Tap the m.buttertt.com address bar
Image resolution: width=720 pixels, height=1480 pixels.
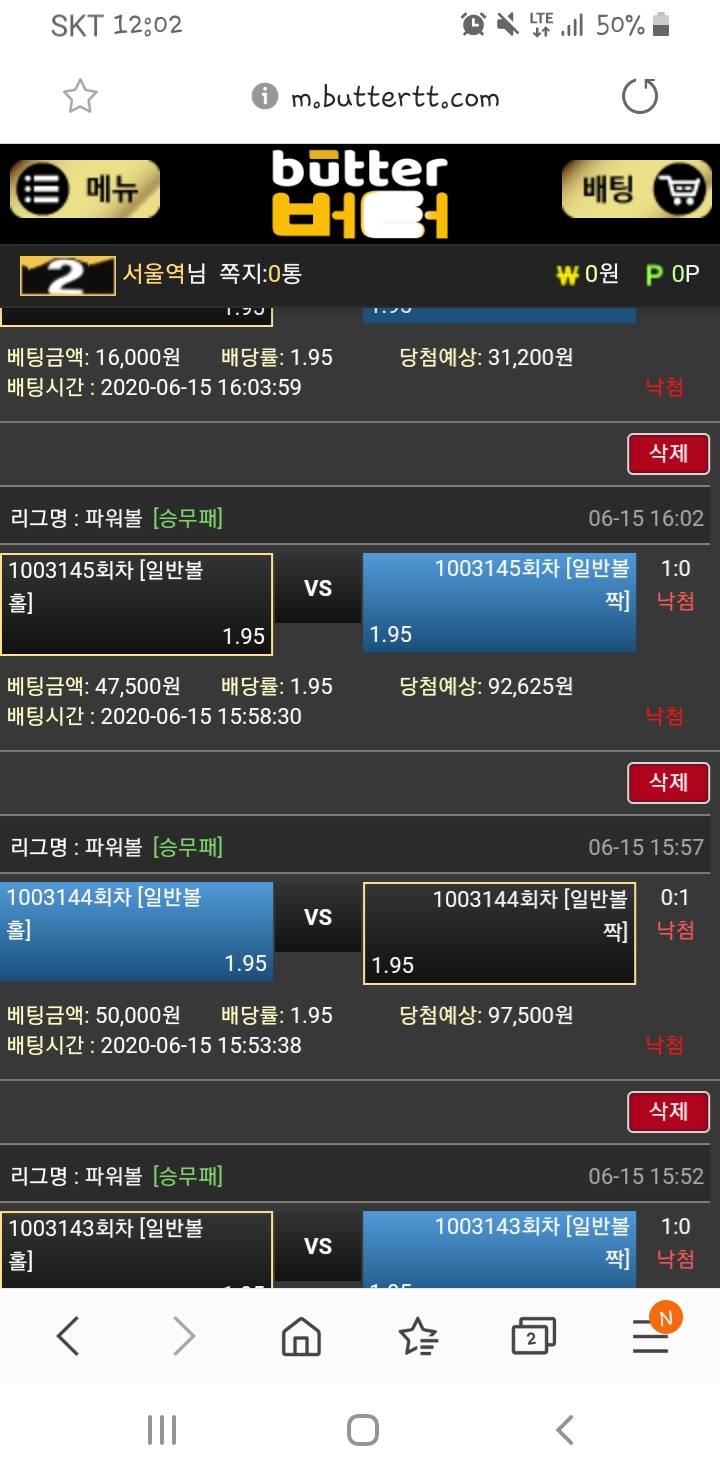click(x=395, y=97)
